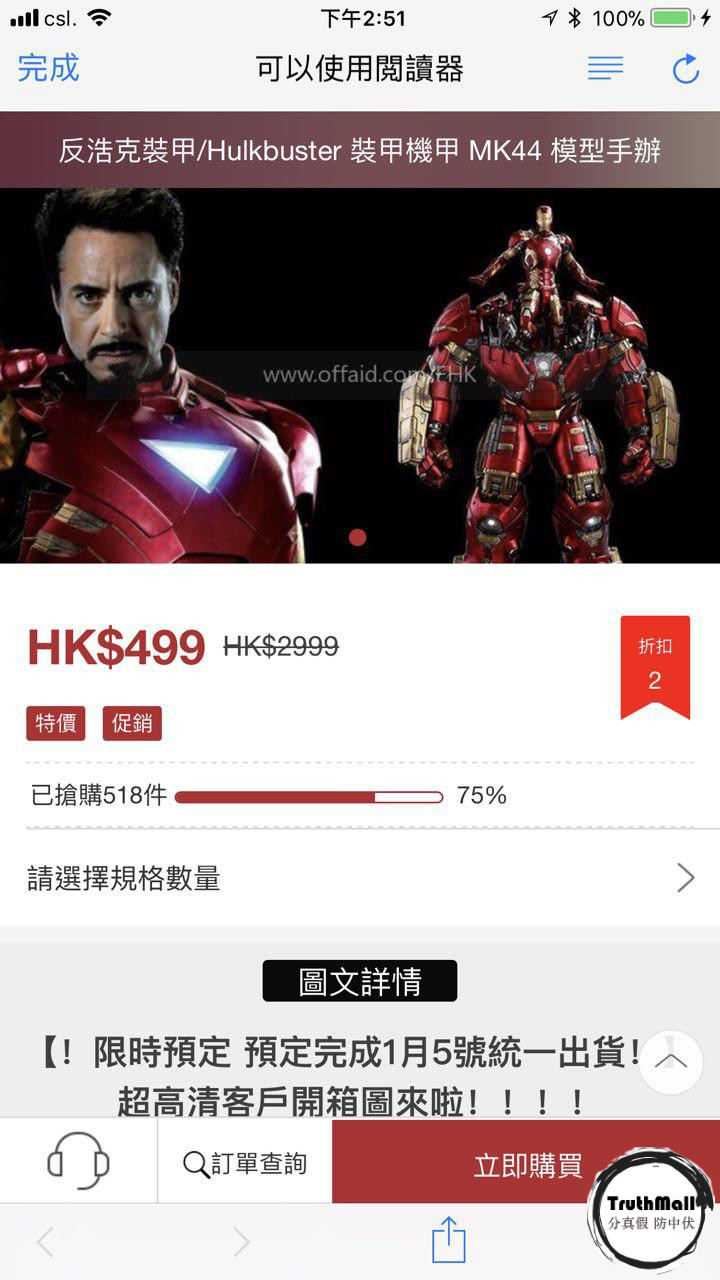Go back to the previous page
Image resolution: width=720 pixels, height=1280 pixels.
pyautogui.click(x=45, y=1242)
